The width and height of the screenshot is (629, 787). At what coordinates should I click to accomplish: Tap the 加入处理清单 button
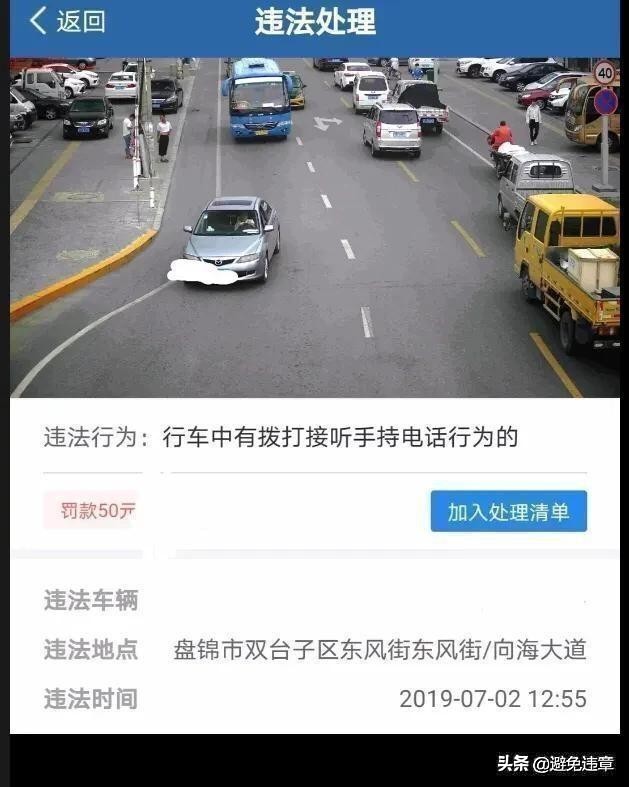point(508,511)
